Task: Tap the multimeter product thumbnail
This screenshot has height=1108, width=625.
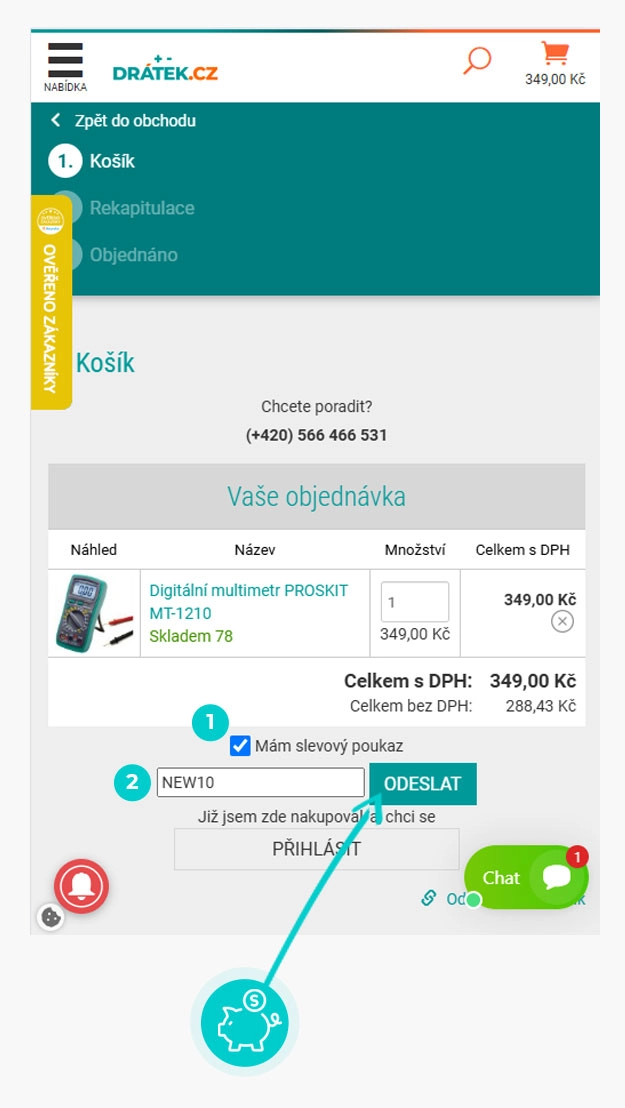Action: [x=94, y=613]
